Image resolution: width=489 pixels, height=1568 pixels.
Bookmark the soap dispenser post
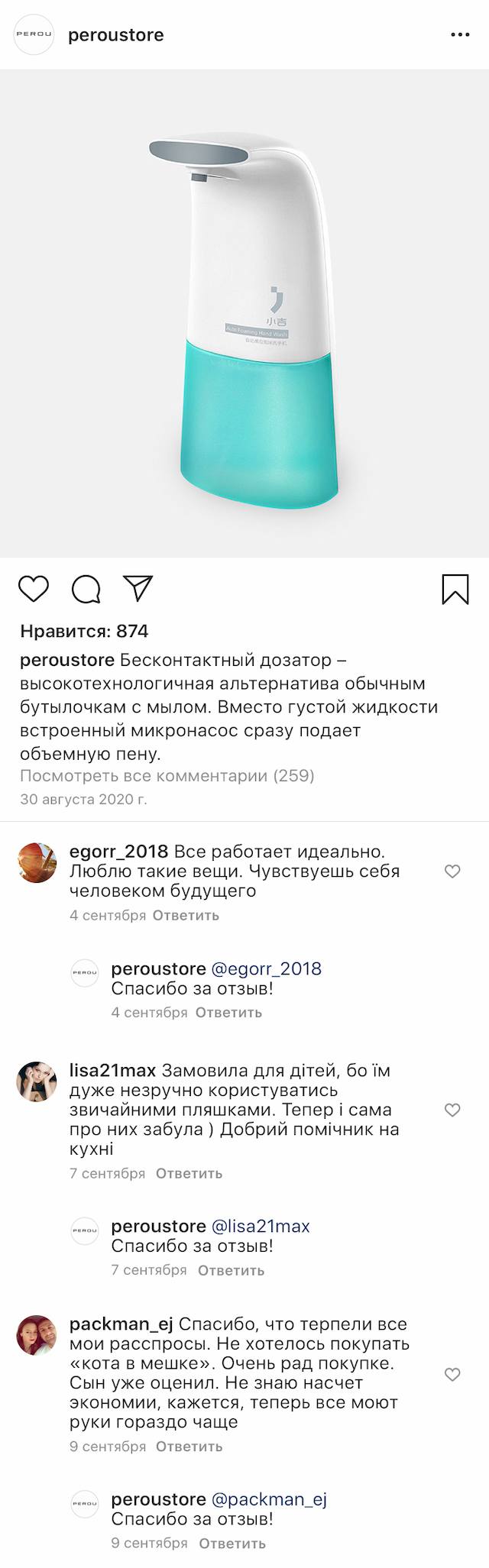pos(455,589)
